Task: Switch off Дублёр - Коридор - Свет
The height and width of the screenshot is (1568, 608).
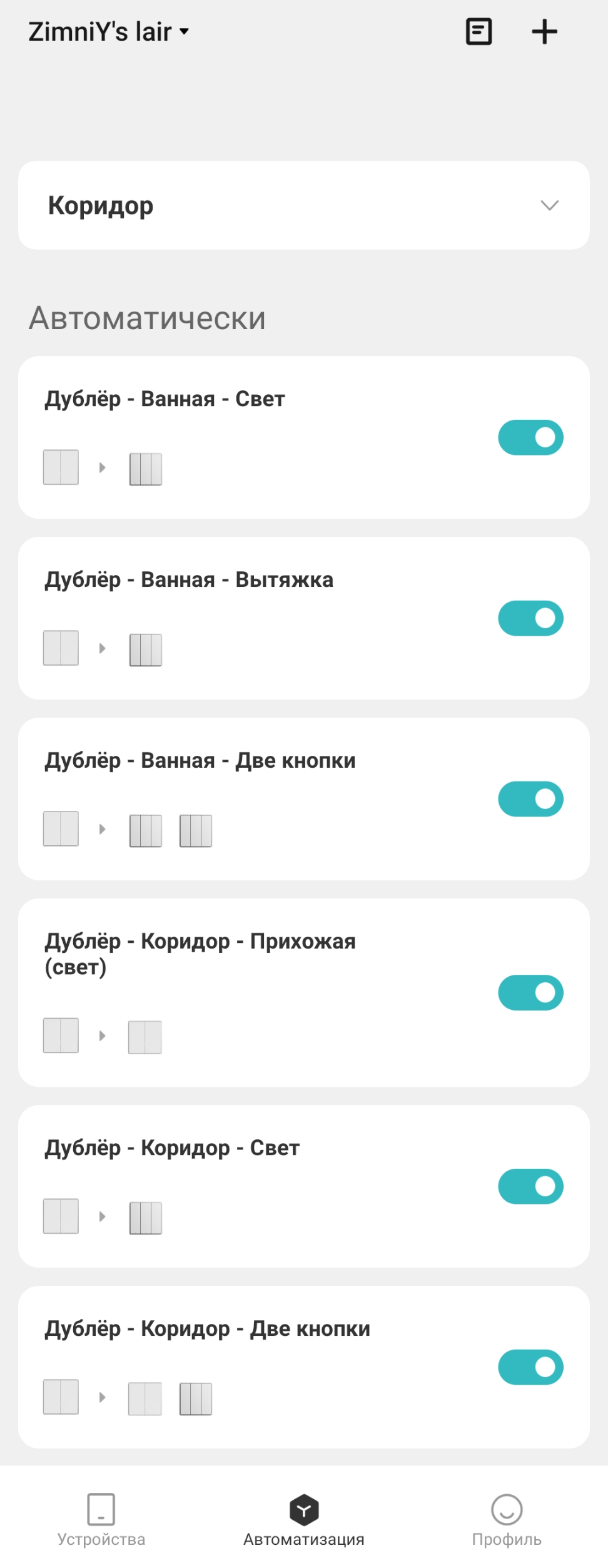Action: [x=530, y=1186]
